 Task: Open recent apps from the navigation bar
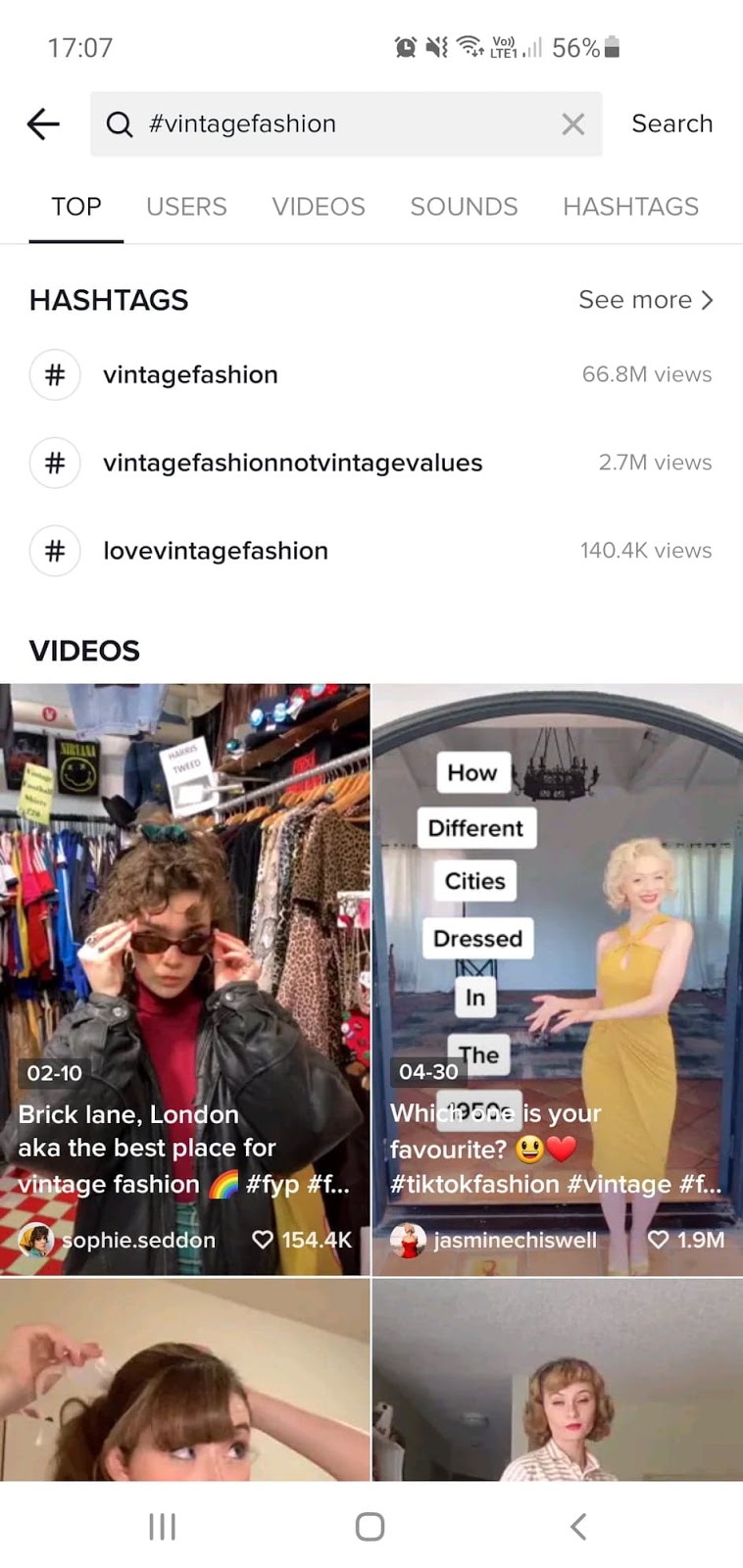[x=163, y=1526]
